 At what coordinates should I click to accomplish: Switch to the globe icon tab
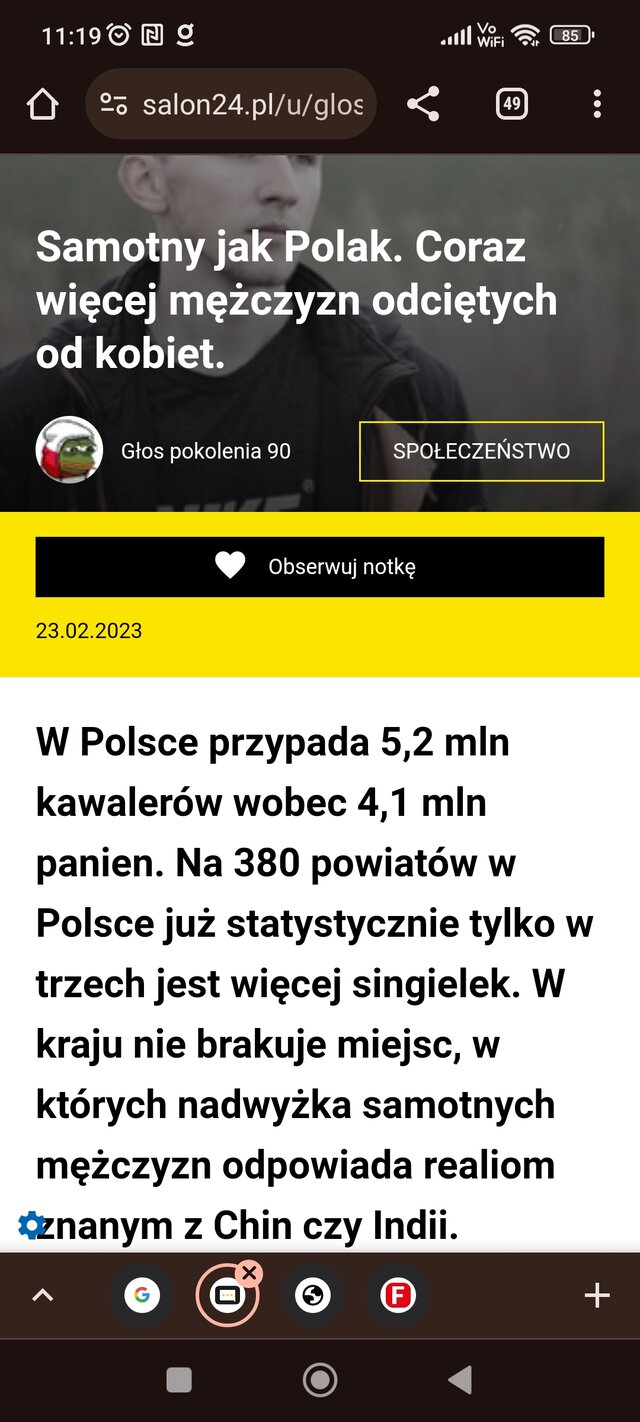[313, 1296]
